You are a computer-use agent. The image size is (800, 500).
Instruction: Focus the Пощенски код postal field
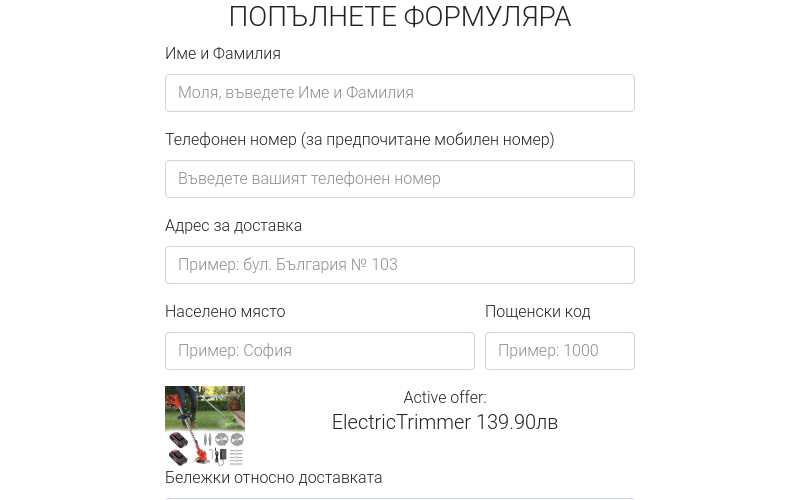point(559,351)
